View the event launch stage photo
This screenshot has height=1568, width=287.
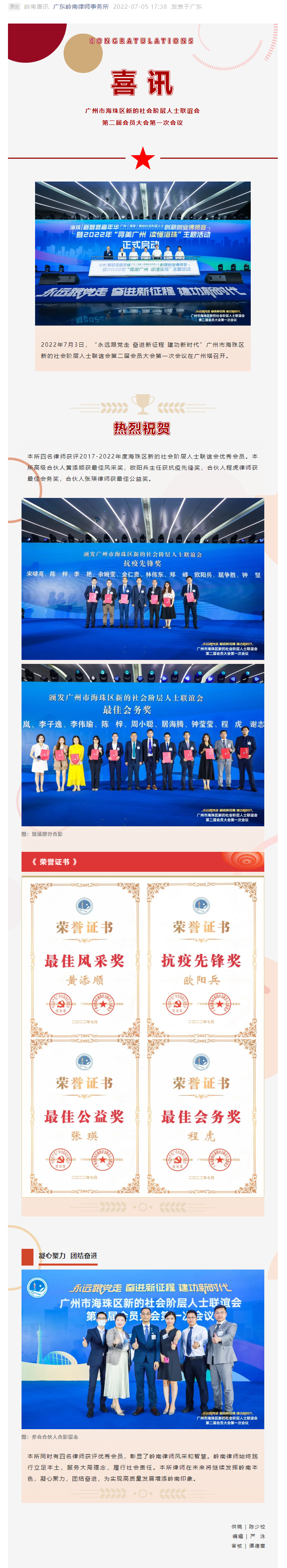click(143, 253)
